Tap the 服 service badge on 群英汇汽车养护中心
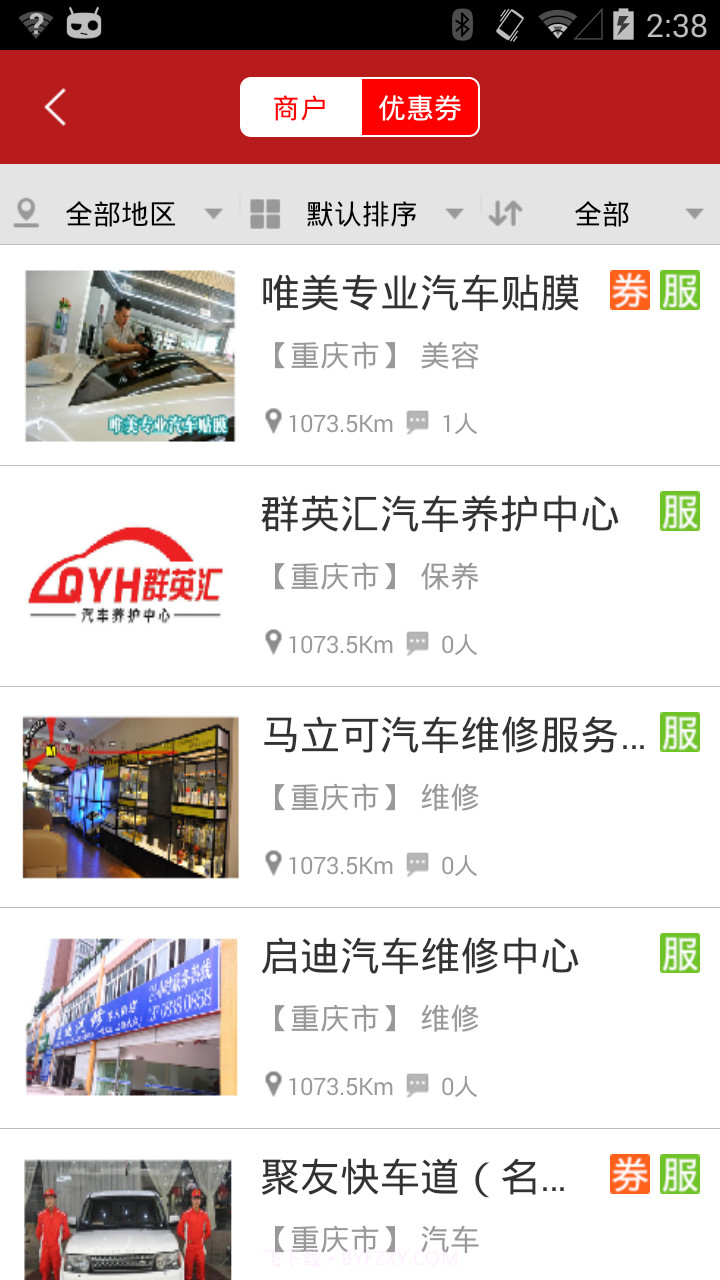This screenshot has width=720, height=1280. (679, 512)
